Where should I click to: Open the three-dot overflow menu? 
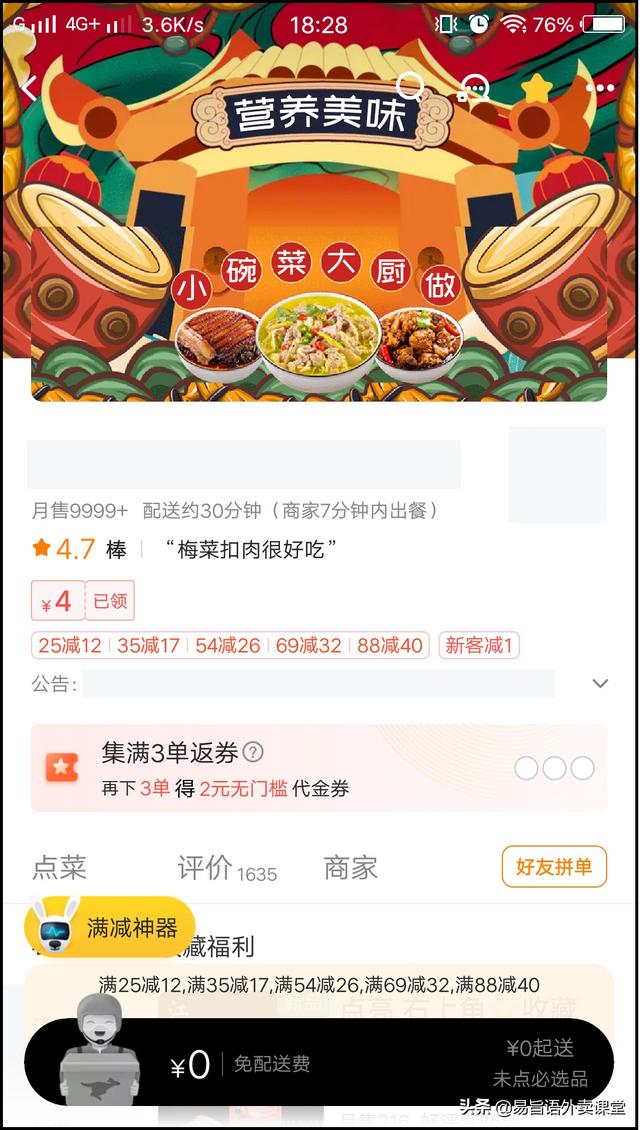(x=600, y=89)
